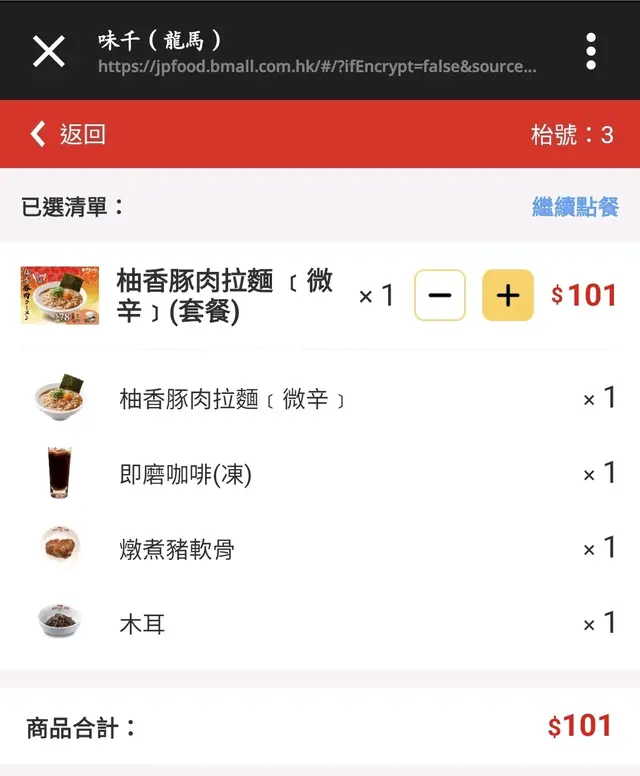640x776 pixels.
Task: Decrease the ramen set quantity
Action: (440, 296)
